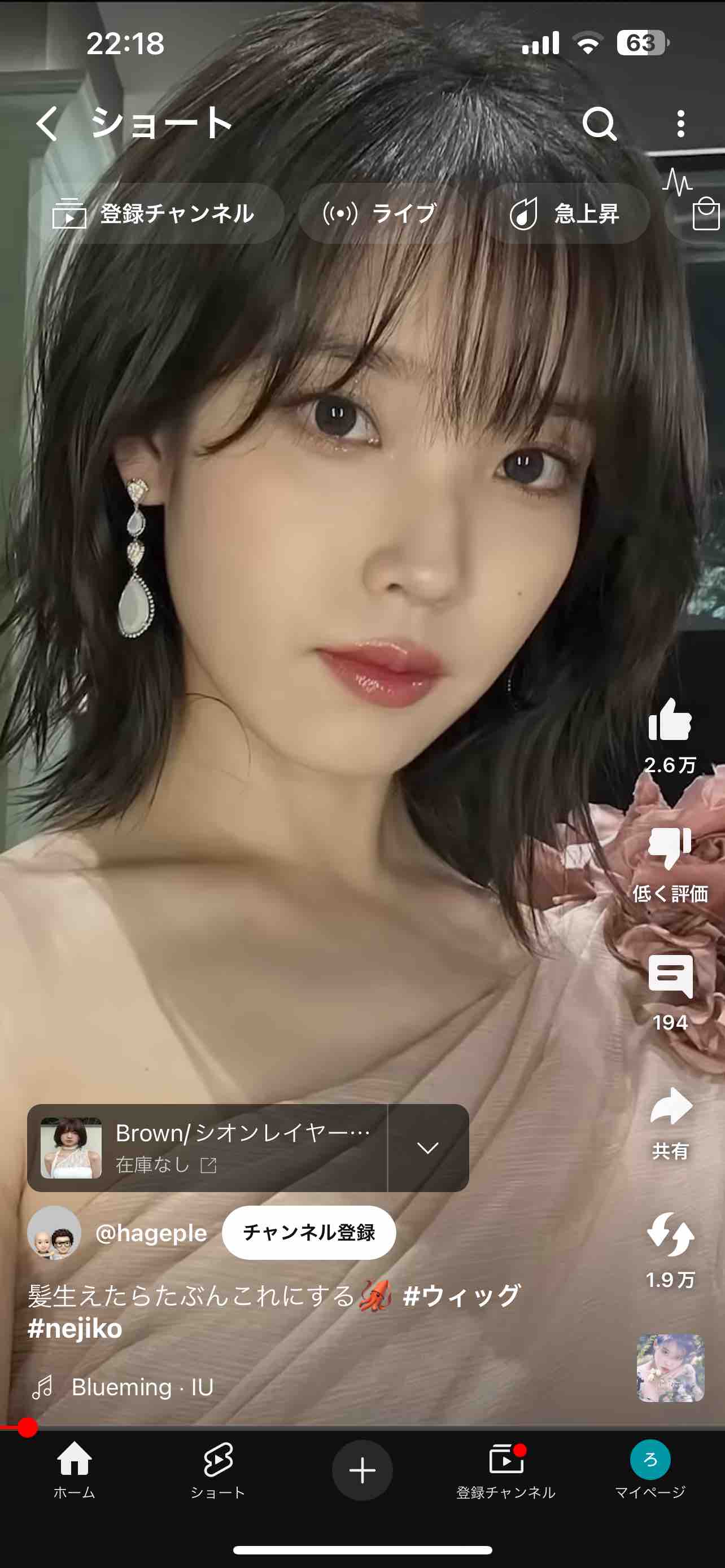The image size is (725, 1568).
Task: Open search in the Shorts header
Action: click(x=599, y=124)
